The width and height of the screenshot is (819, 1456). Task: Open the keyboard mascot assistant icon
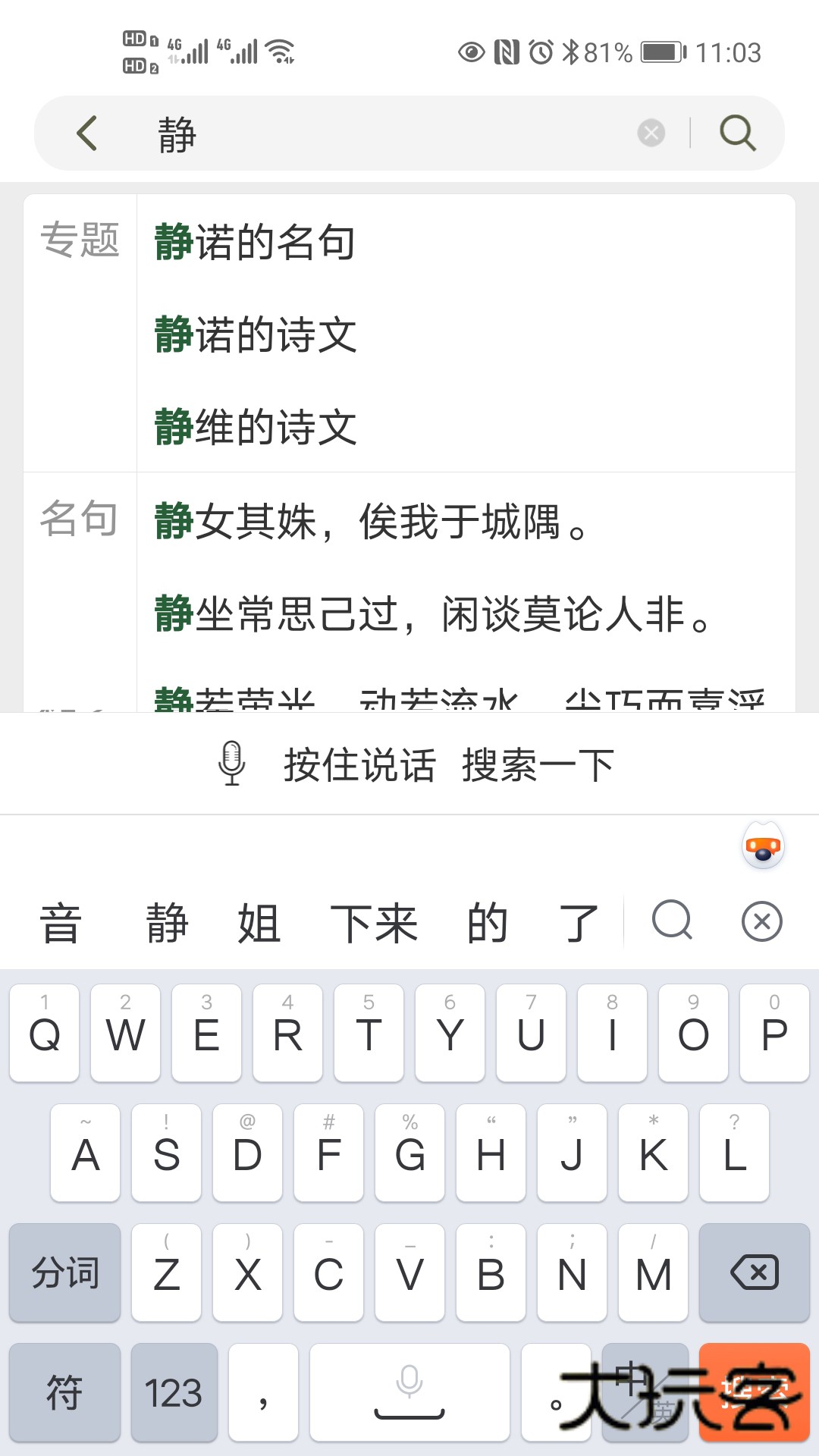click(761, 846)
